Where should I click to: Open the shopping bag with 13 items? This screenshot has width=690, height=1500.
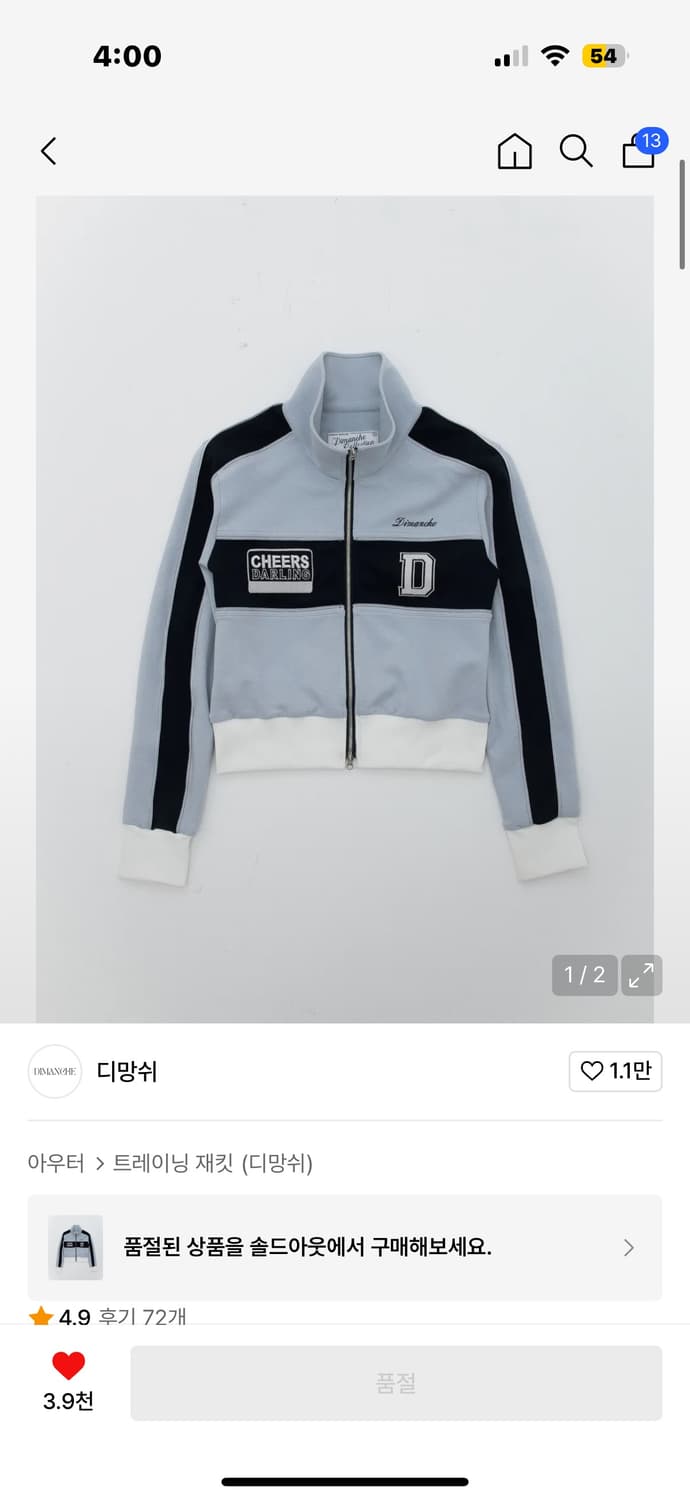coord(639,151)
